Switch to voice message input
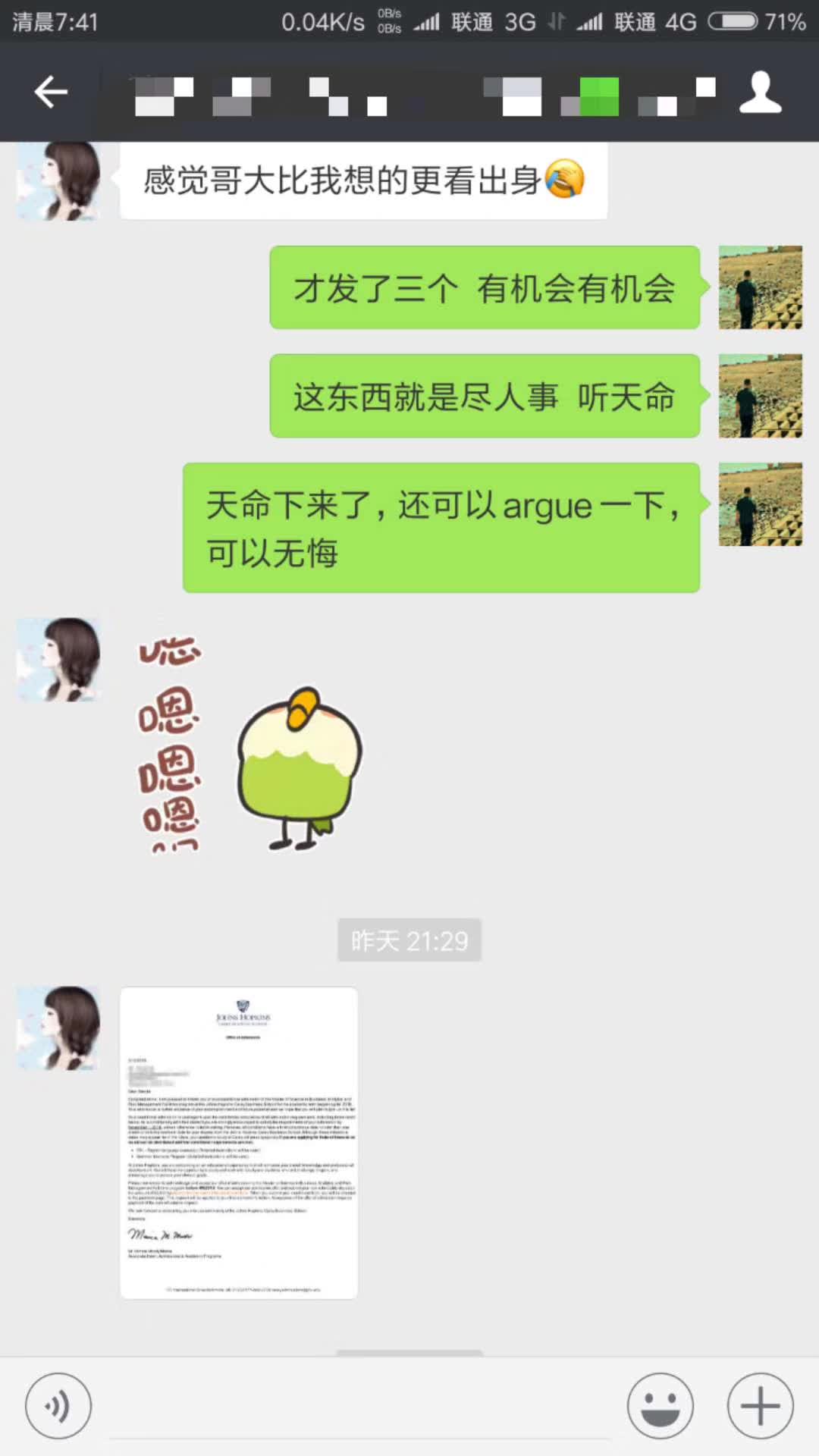 click(x=58, y=1405)
